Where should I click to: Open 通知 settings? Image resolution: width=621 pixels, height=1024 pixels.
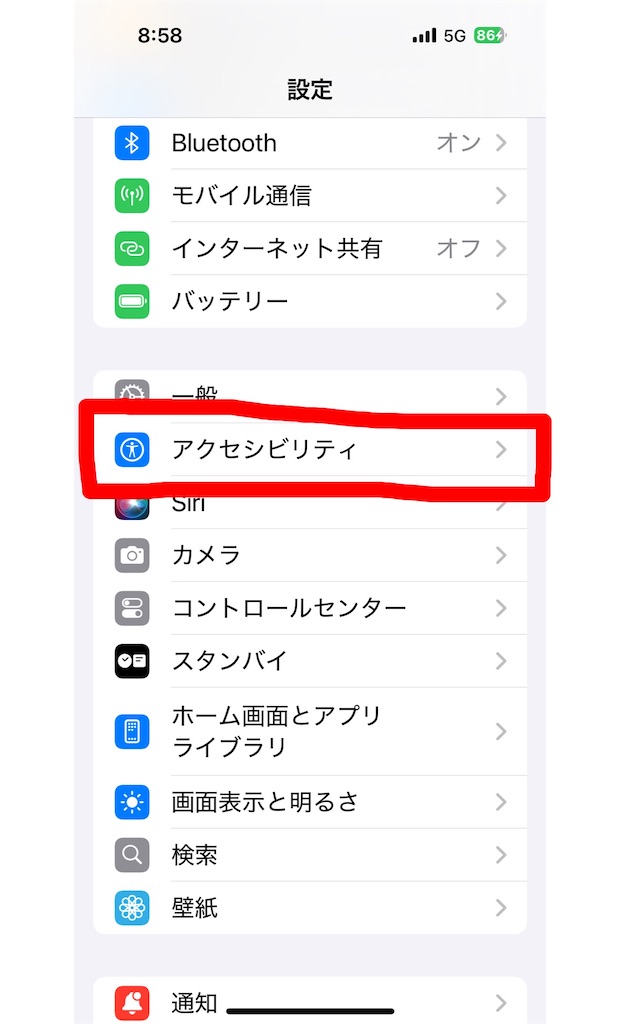[310, 1000]
